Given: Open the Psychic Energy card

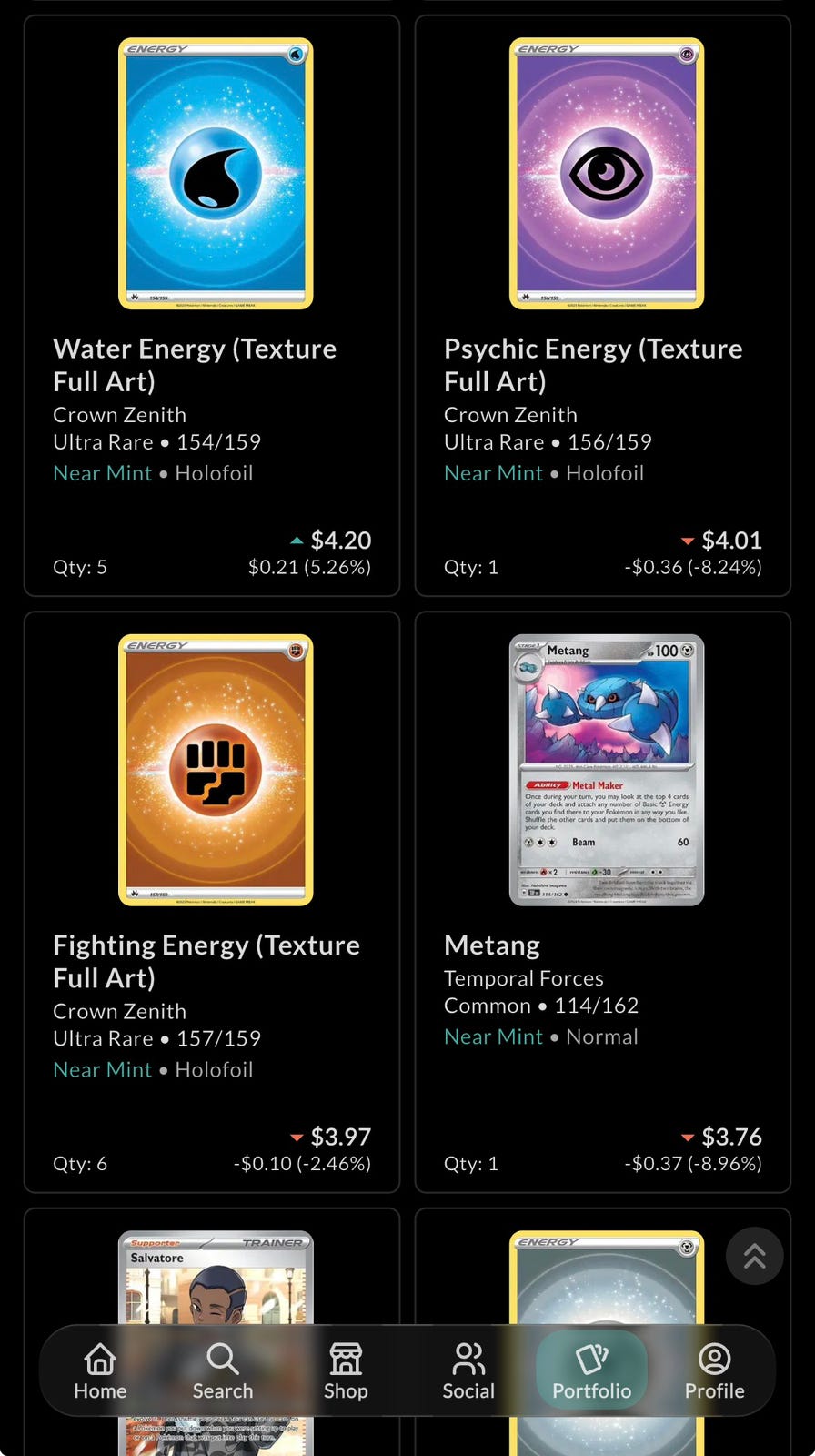Looking at the screenshot, I should click(603, 306).
